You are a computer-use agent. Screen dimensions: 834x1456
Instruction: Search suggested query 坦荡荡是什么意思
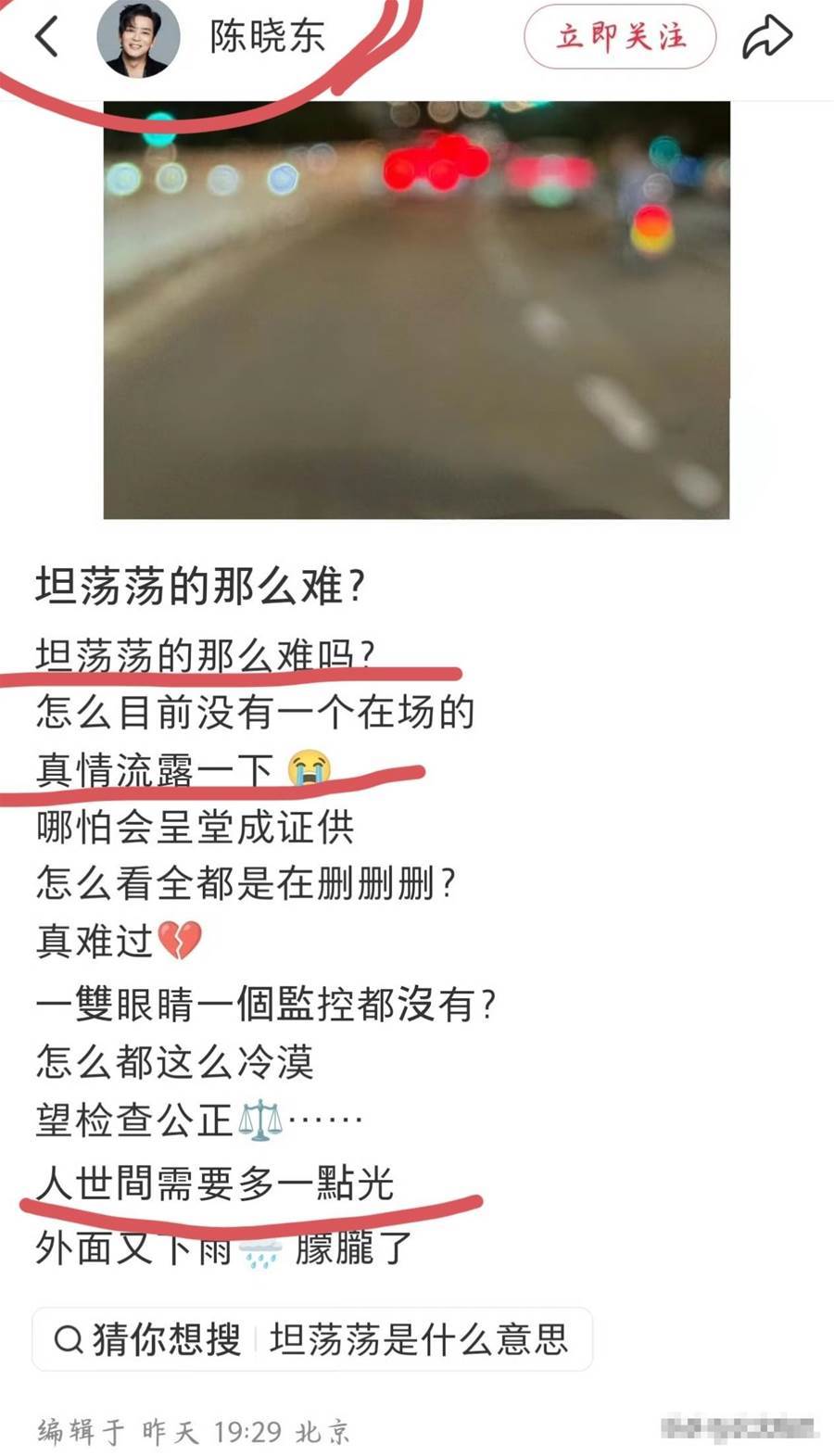(418, 1339)
